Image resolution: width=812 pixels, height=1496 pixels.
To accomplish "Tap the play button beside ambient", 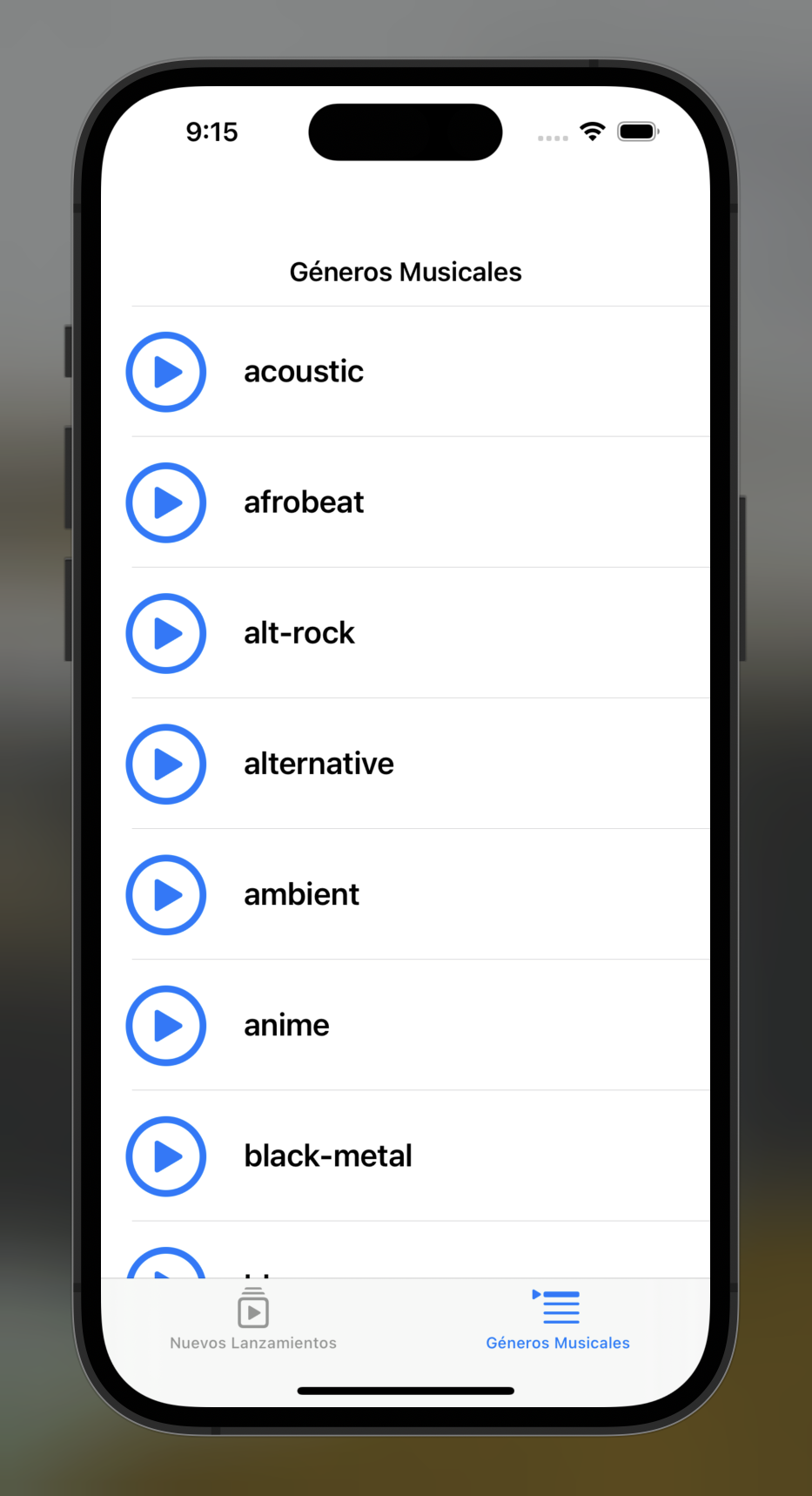I will (165, 894).
